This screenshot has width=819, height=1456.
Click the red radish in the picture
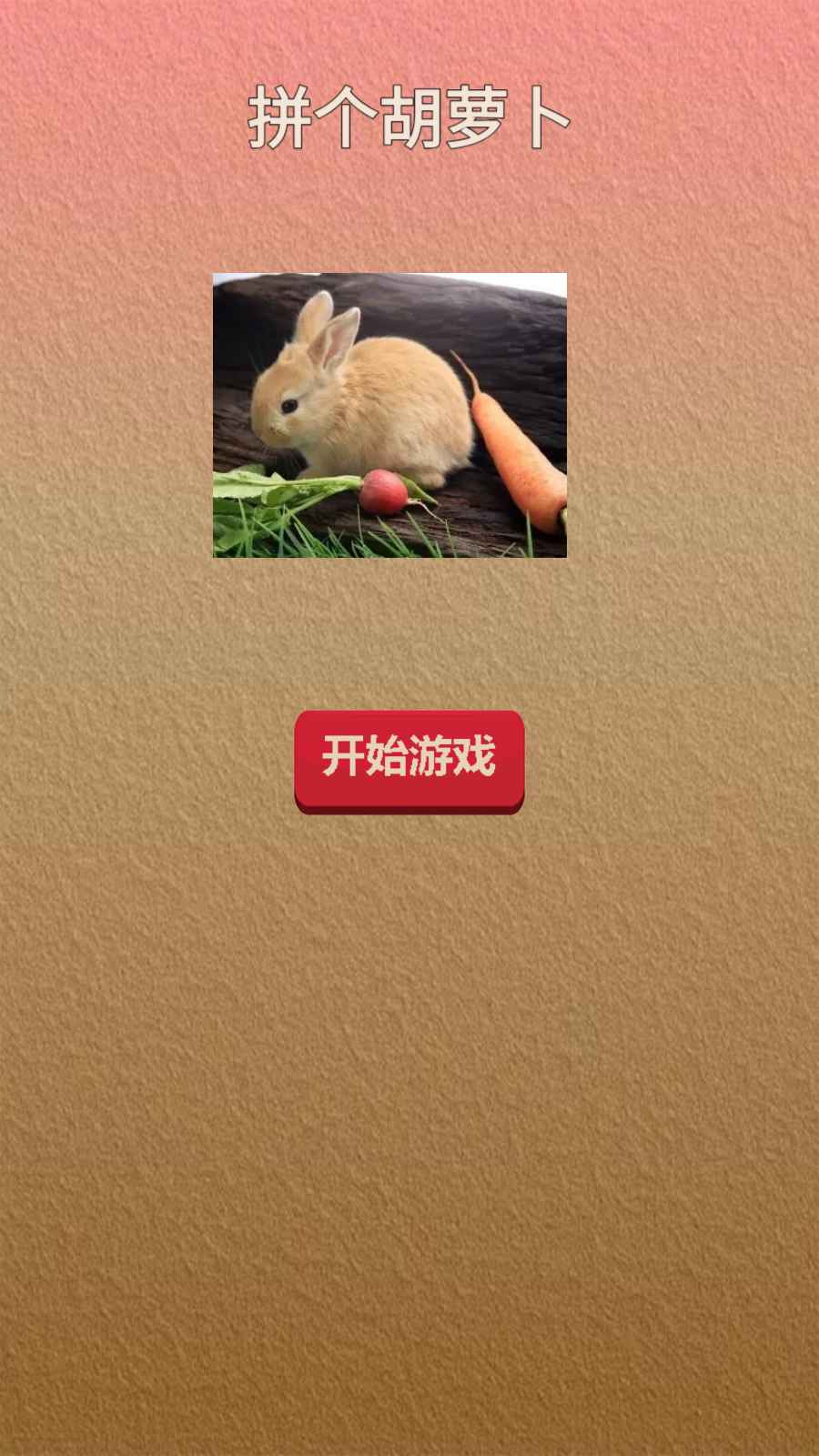click(x=387, y=491)
